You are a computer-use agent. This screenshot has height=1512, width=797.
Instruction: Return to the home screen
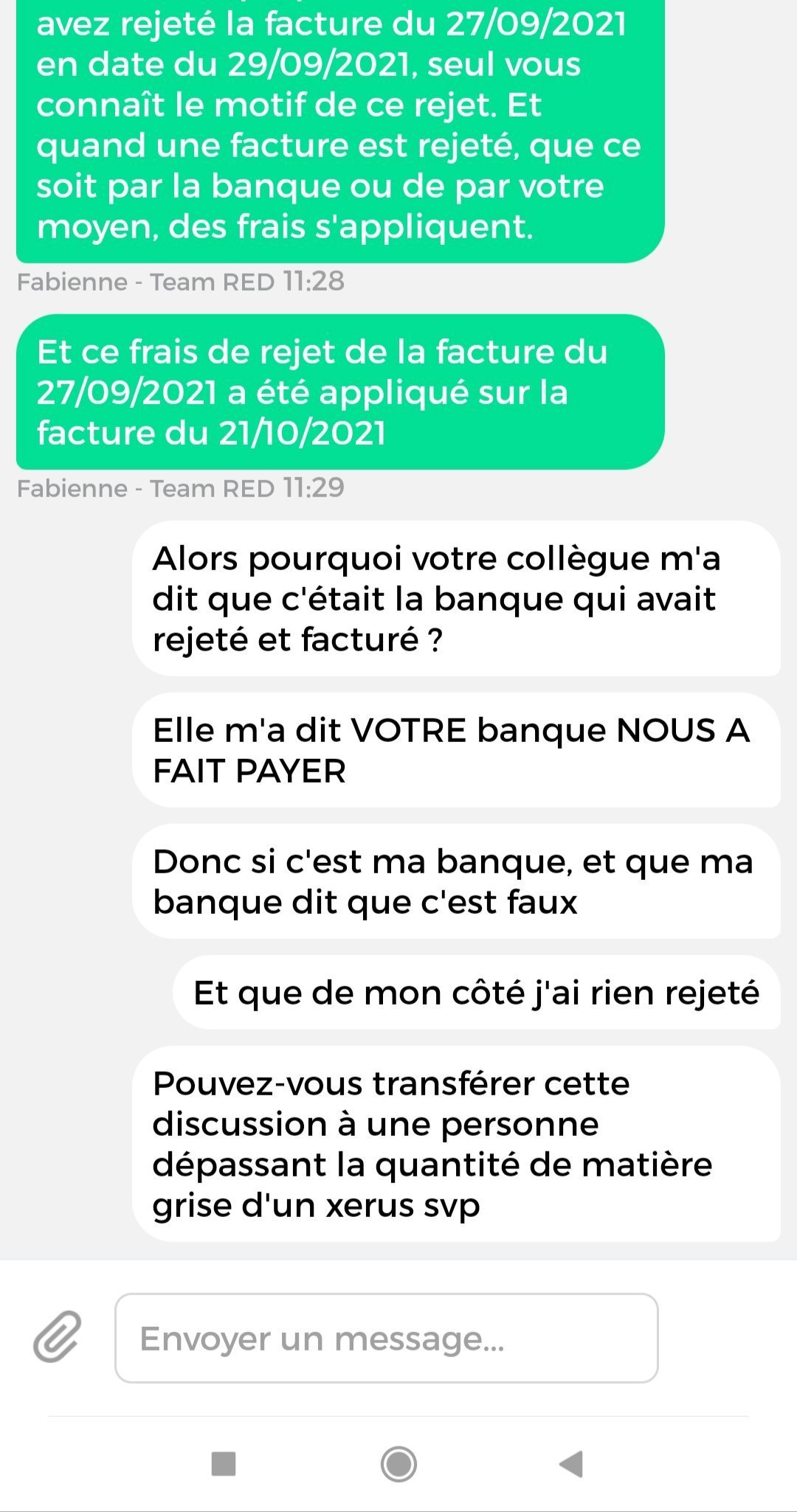pos(398,1463)
